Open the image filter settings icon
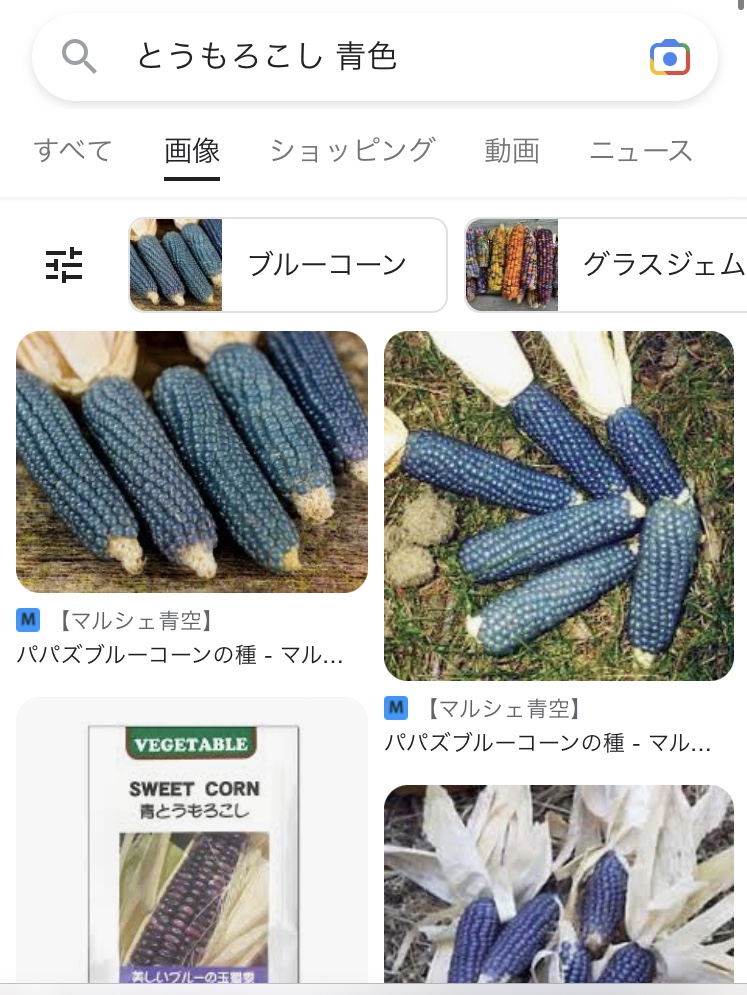The height and width of the screenshot is (995, 747). pos(65,265)
